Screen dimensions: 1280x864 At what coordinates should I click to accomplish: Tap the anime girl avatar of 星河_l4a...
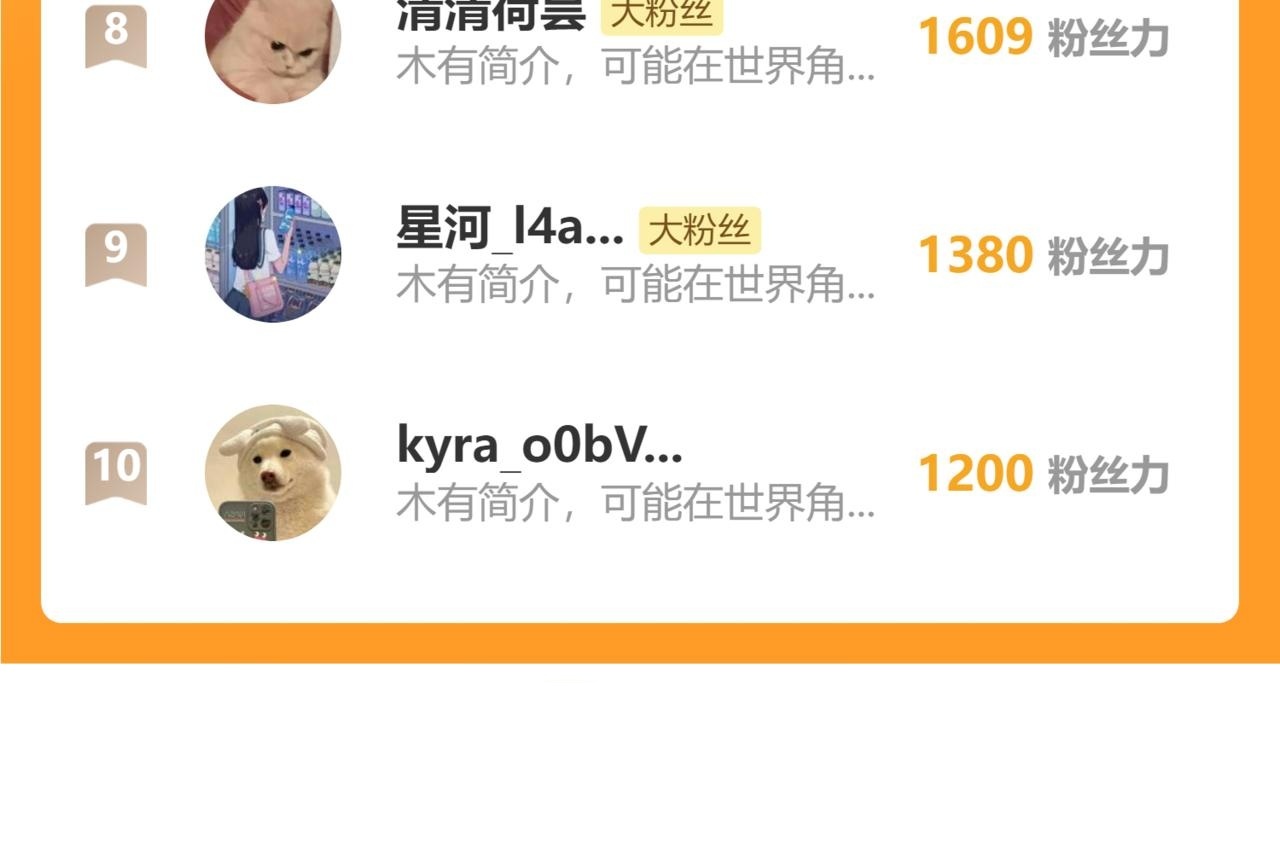click(273, 254)
